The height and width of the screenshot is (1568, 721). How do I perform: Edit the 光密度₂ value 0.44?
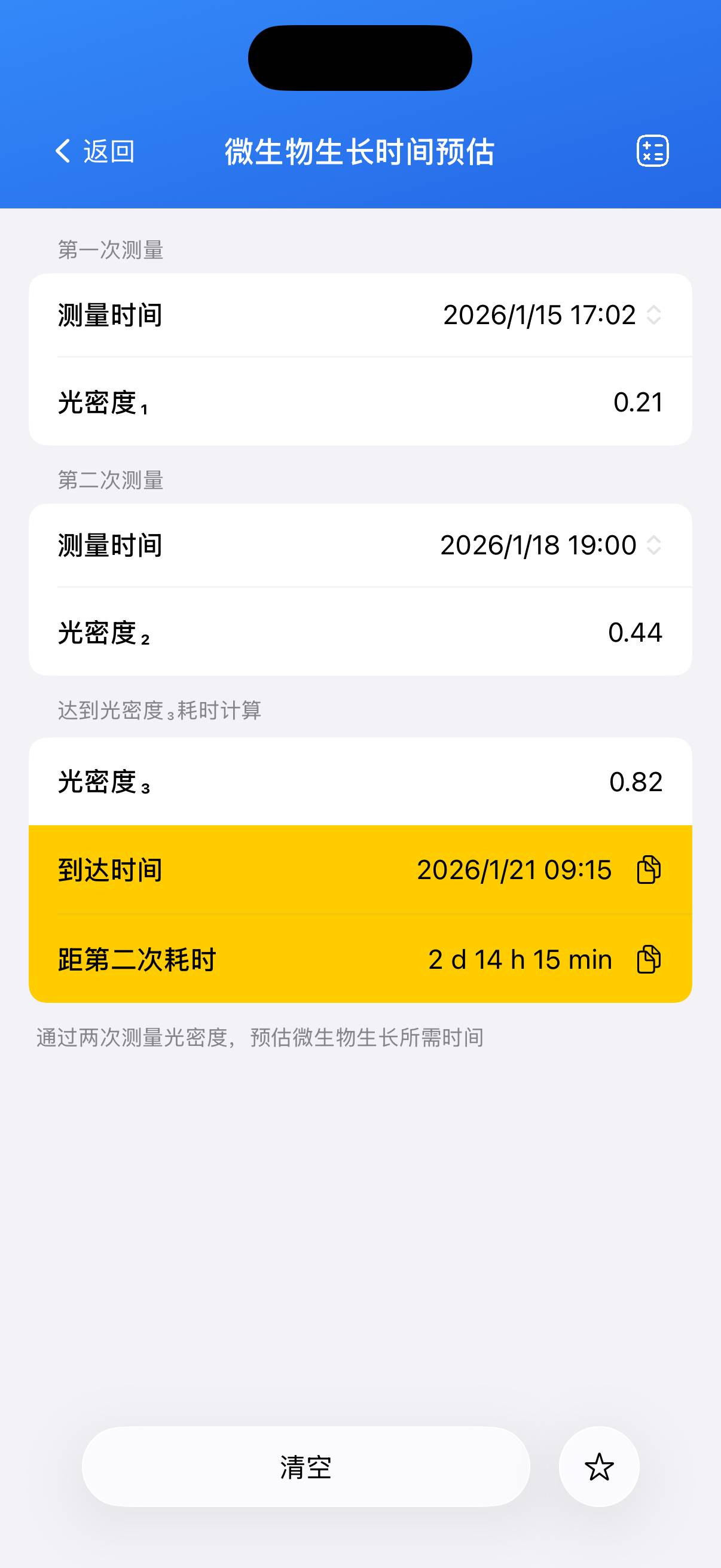point(634,633)
